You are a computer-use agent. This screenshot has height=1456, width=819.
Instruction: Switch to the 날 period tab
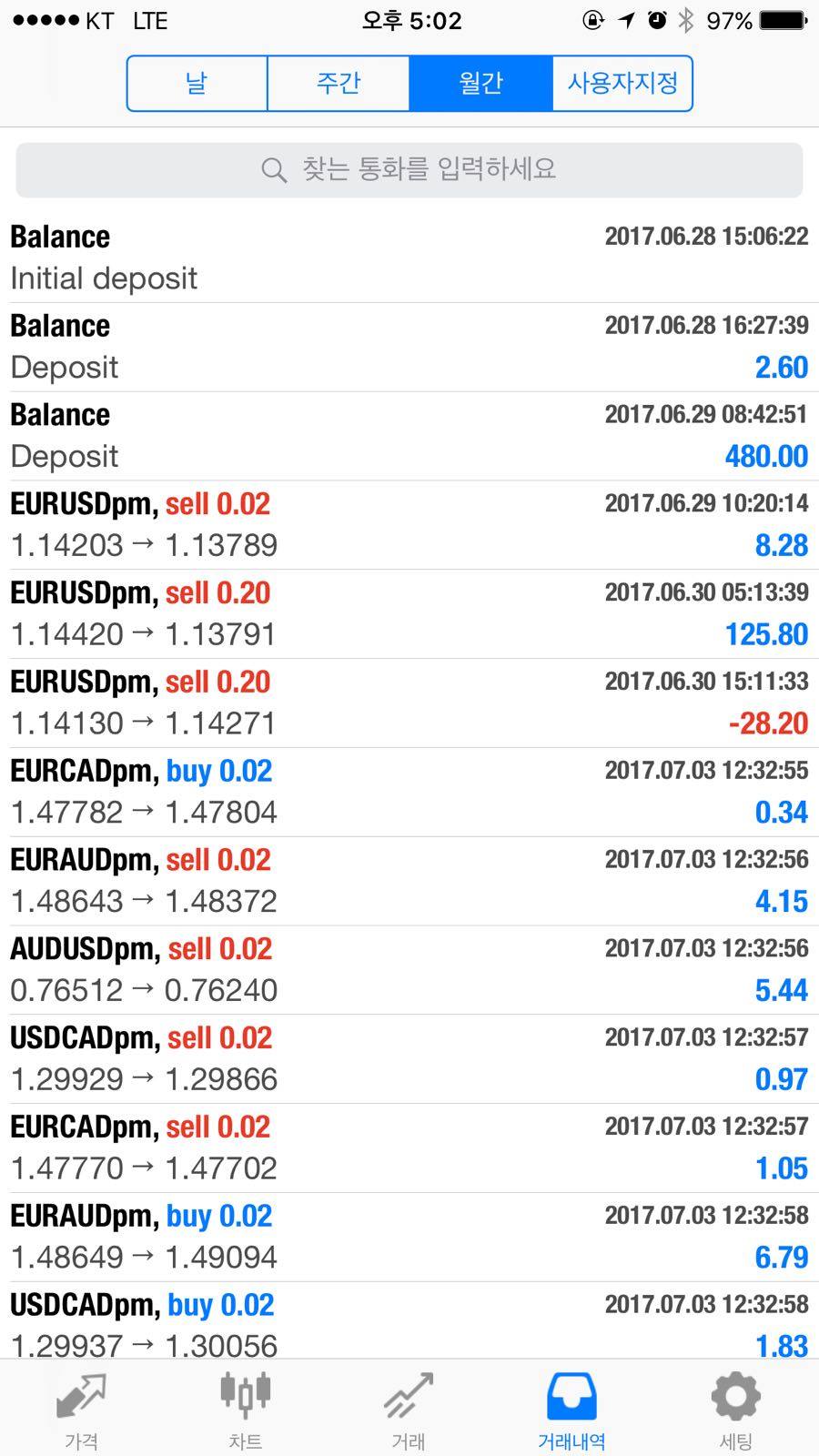(197, 83)
